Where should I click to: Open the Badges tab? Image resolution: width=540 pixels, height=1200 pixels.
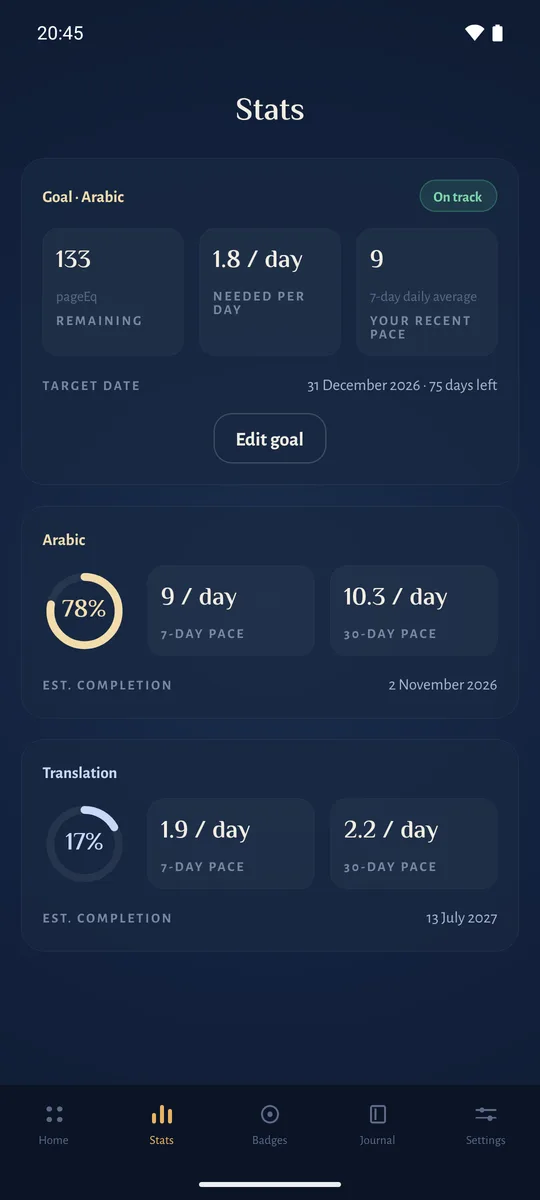click(270, 1125)
